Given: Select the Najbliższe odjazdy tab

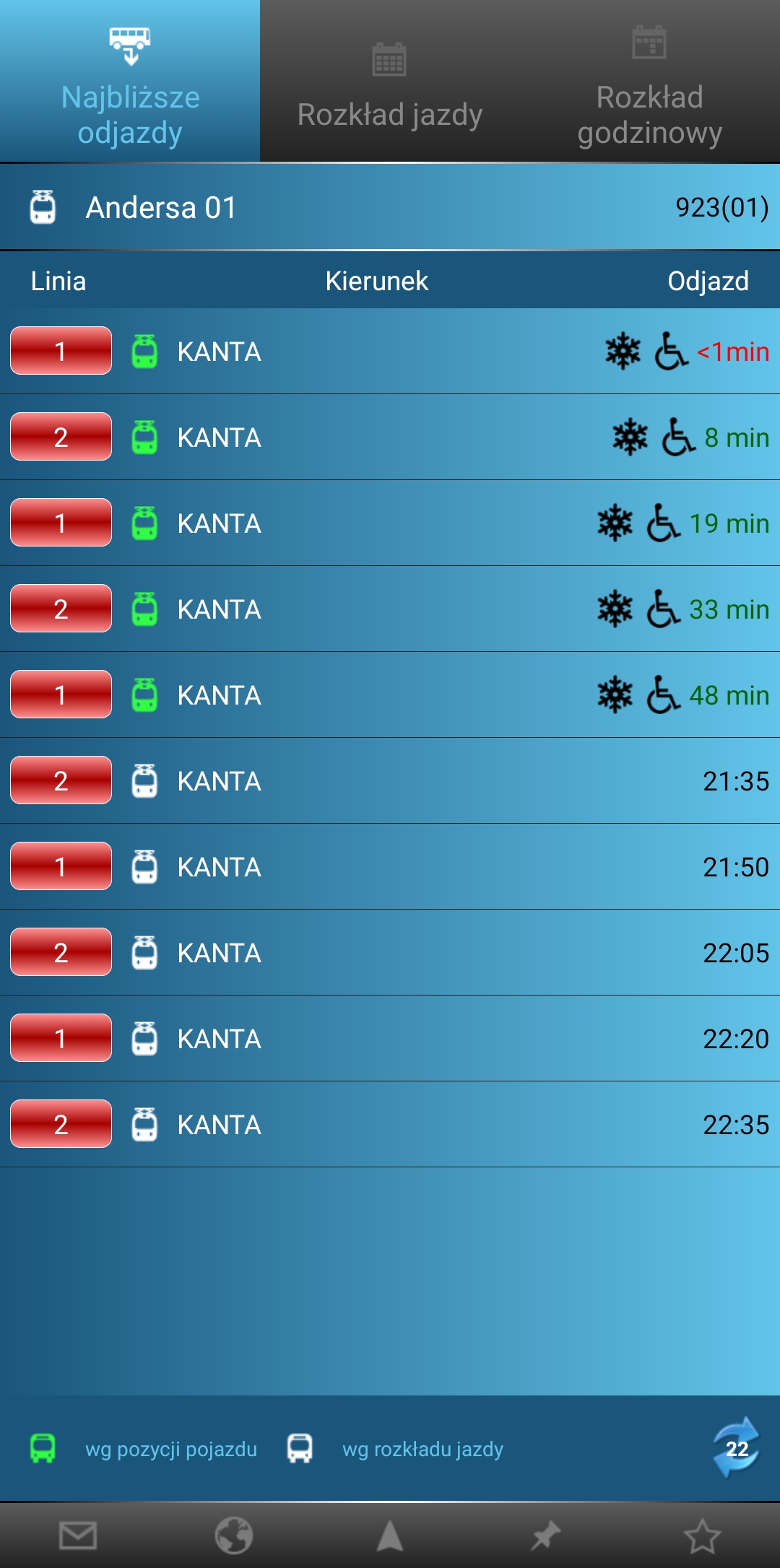Looking at the screenshot, I should [130, 83].
